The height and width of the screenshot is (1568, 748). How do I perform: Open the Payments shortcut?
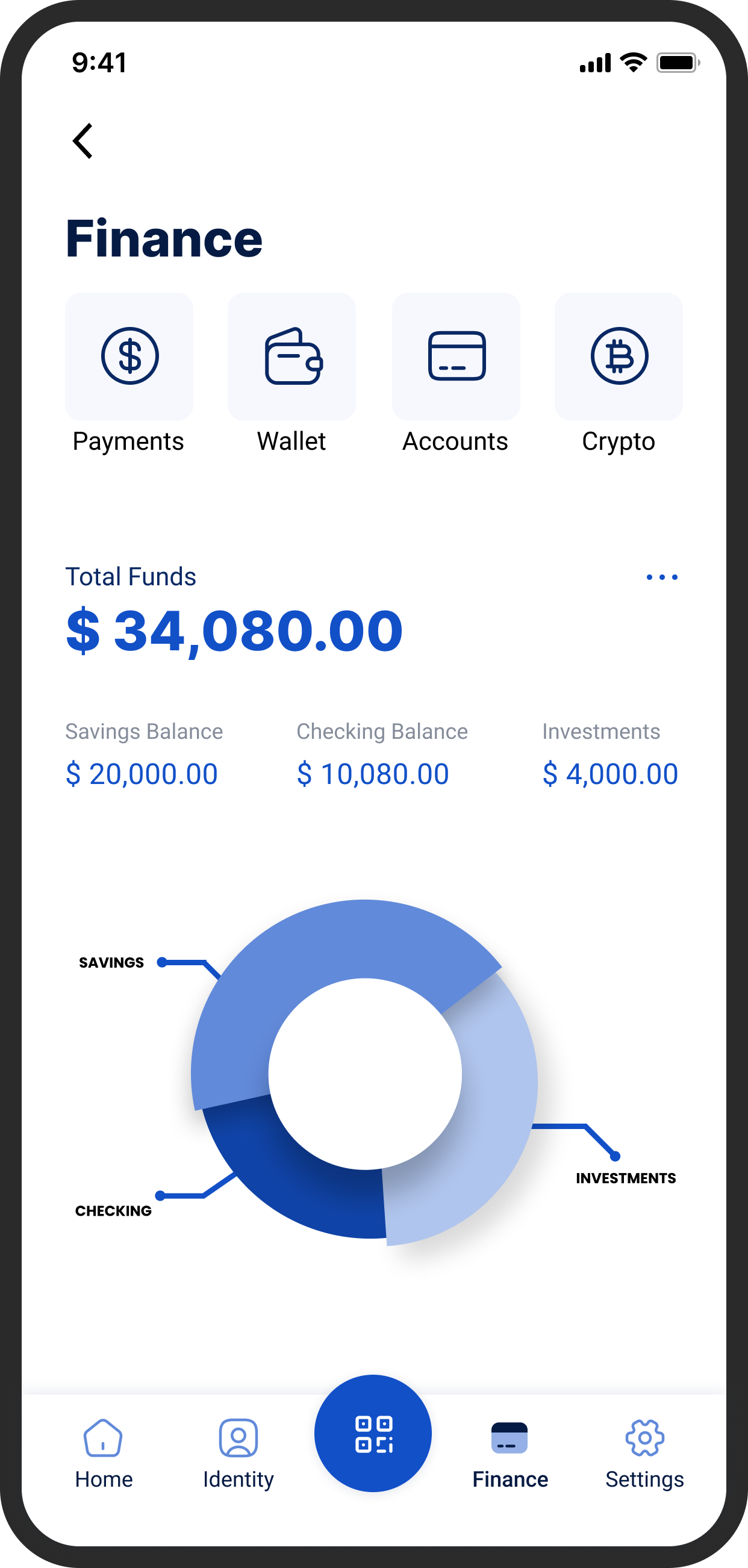(129, 356)
